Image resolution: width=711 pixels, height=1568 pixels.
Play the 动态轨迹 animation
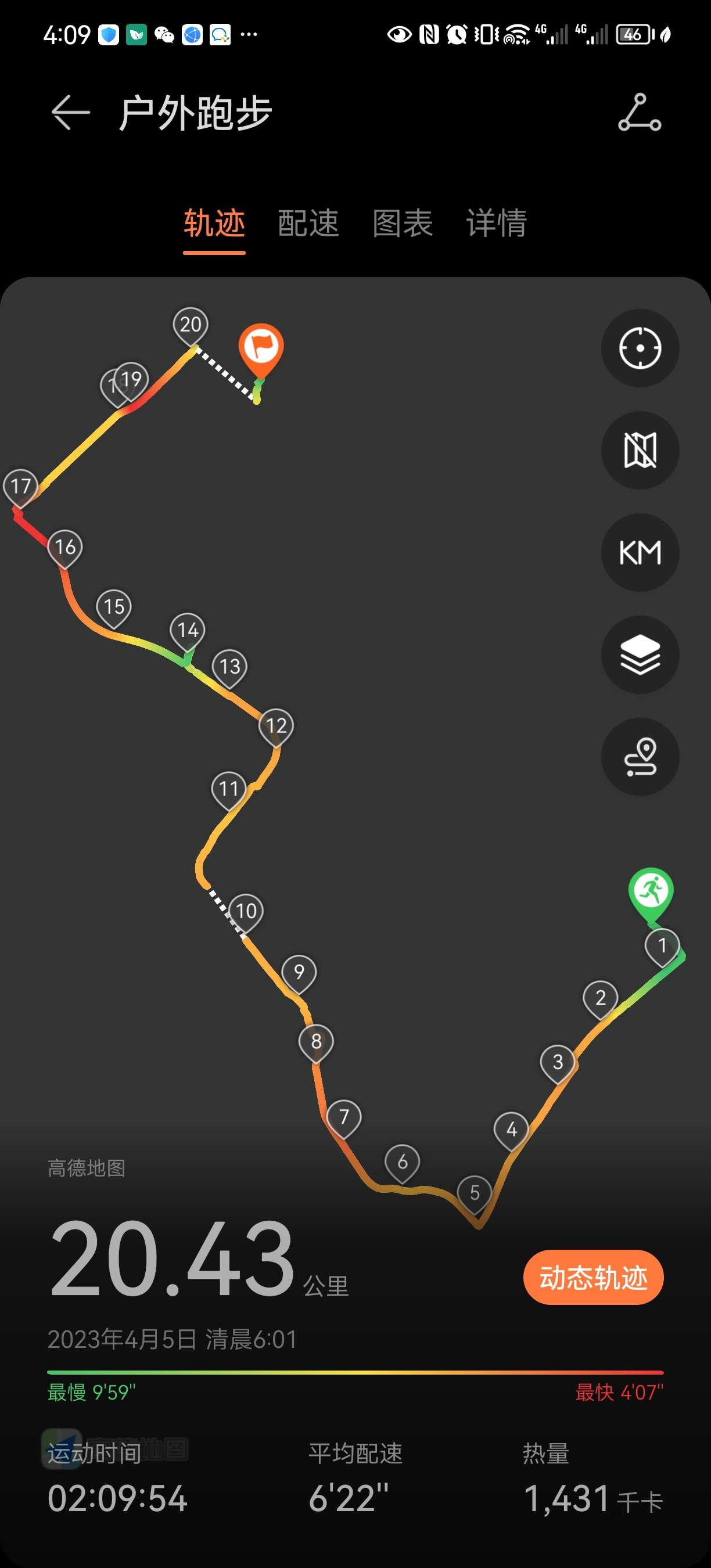tap(593, 1278)
